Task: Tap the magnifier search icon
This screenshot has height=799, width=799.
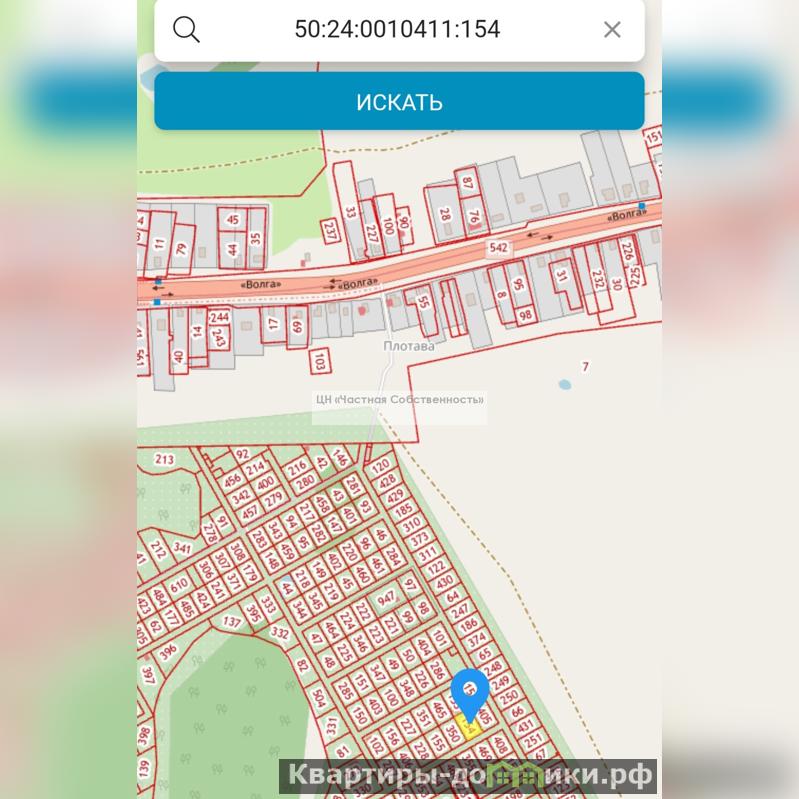Action: point(186,29)
